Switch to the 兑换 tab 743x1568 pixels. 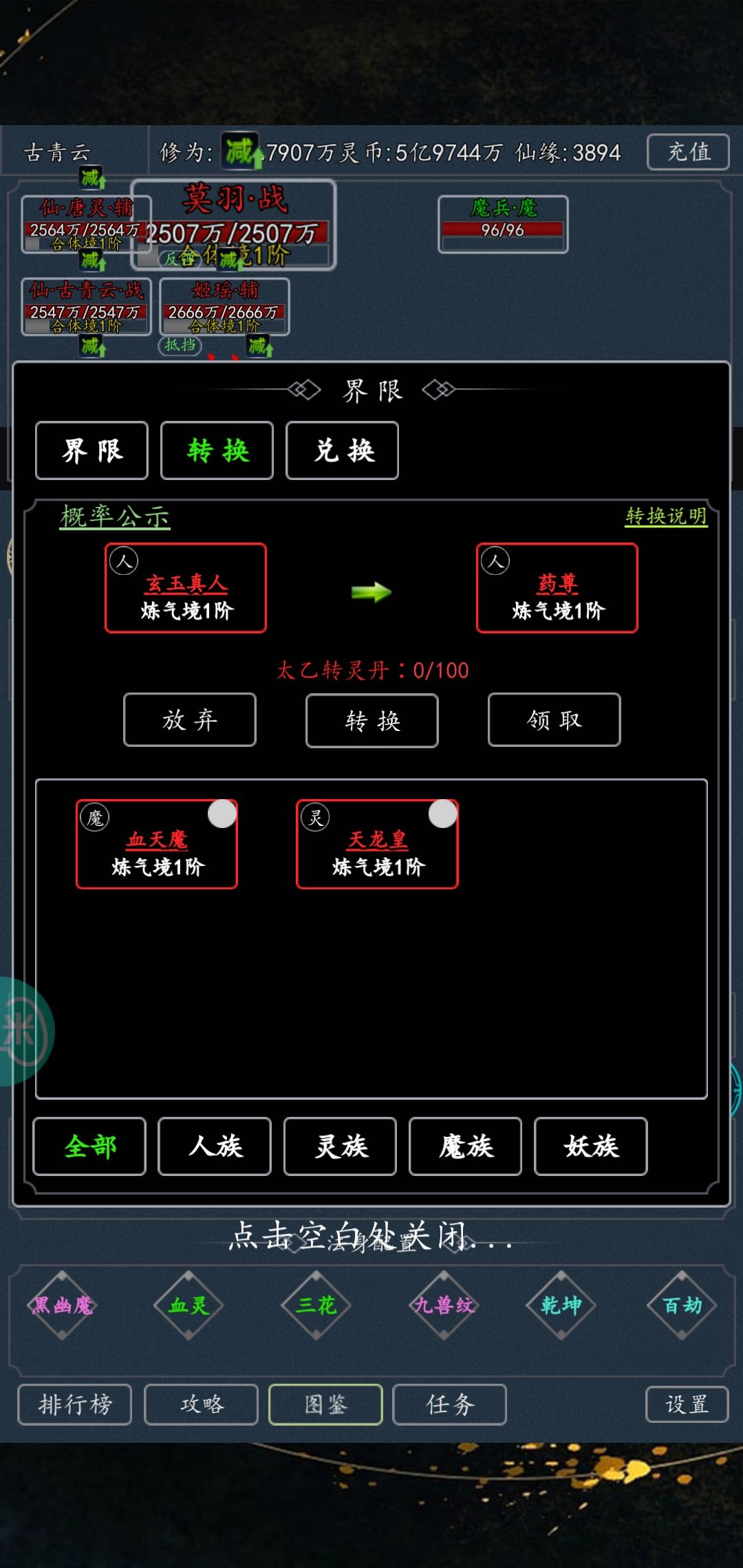[x=342, y=450]
